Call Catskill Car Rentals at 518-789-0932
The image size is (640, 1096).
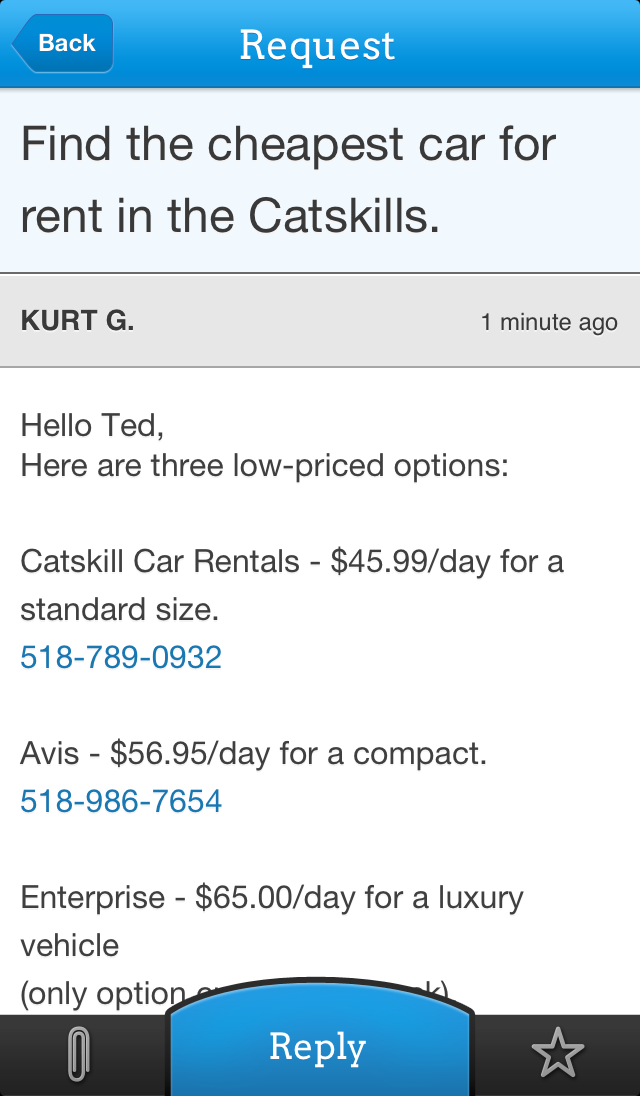point(121,657)
